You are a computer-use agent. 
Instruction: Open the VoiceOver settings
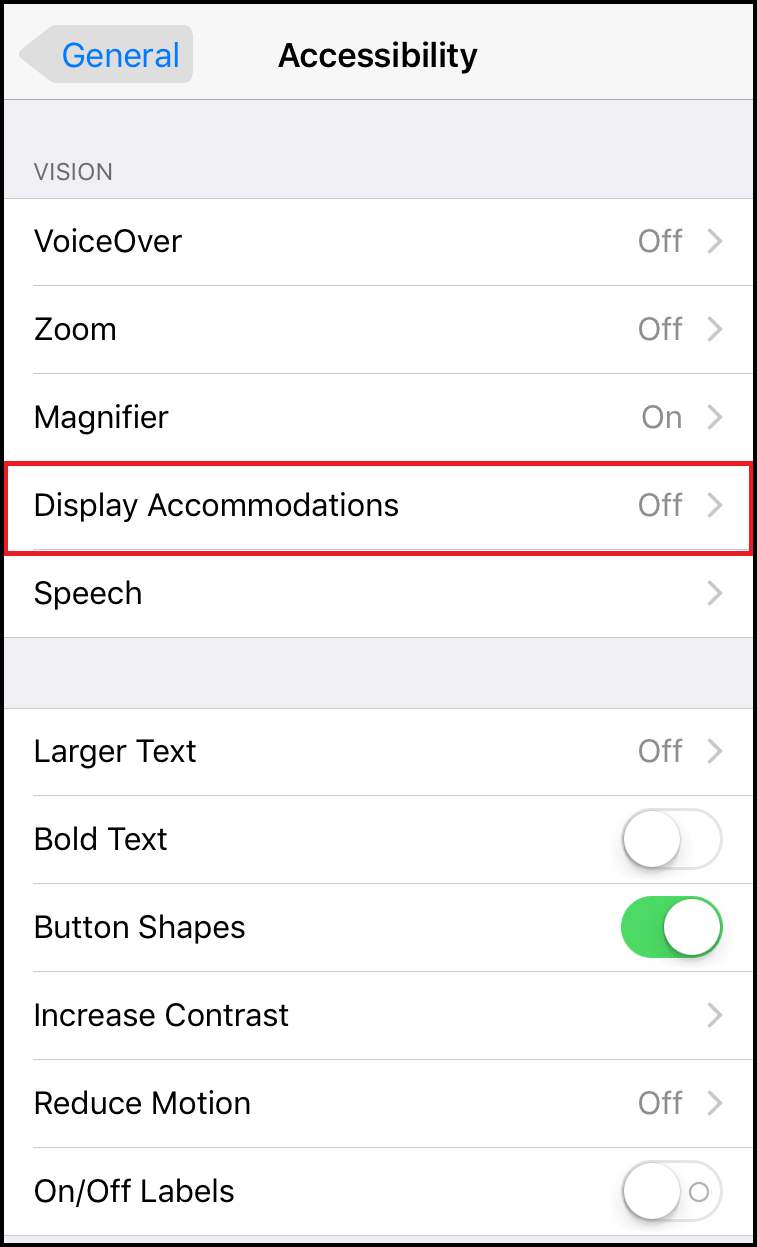coord(378,241)
